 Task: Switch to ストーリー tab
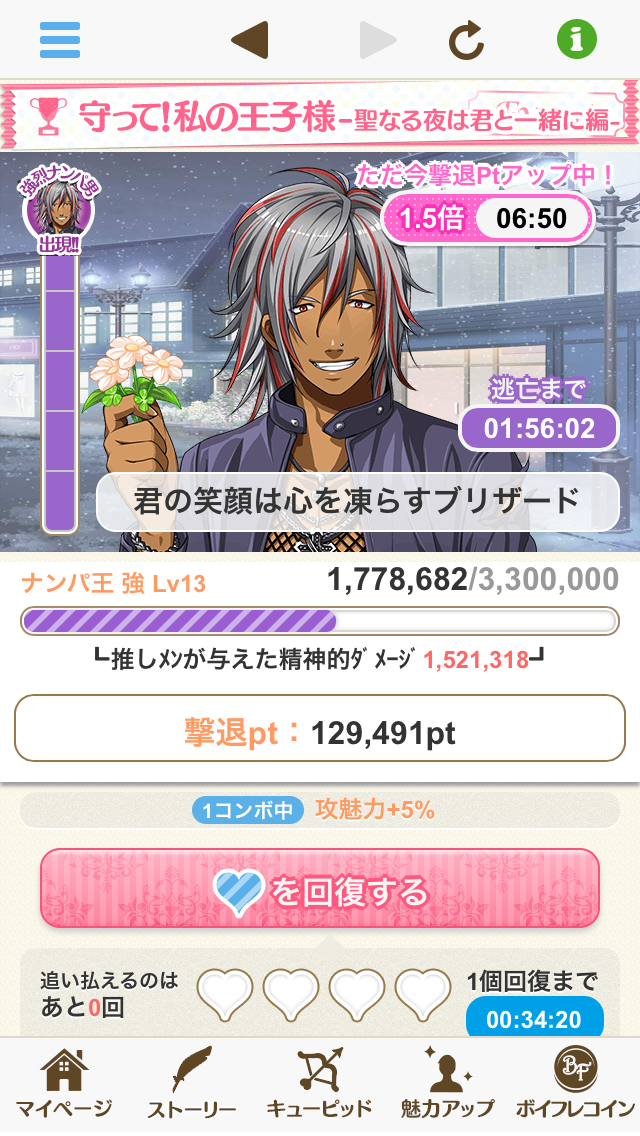pos(192,1086)
